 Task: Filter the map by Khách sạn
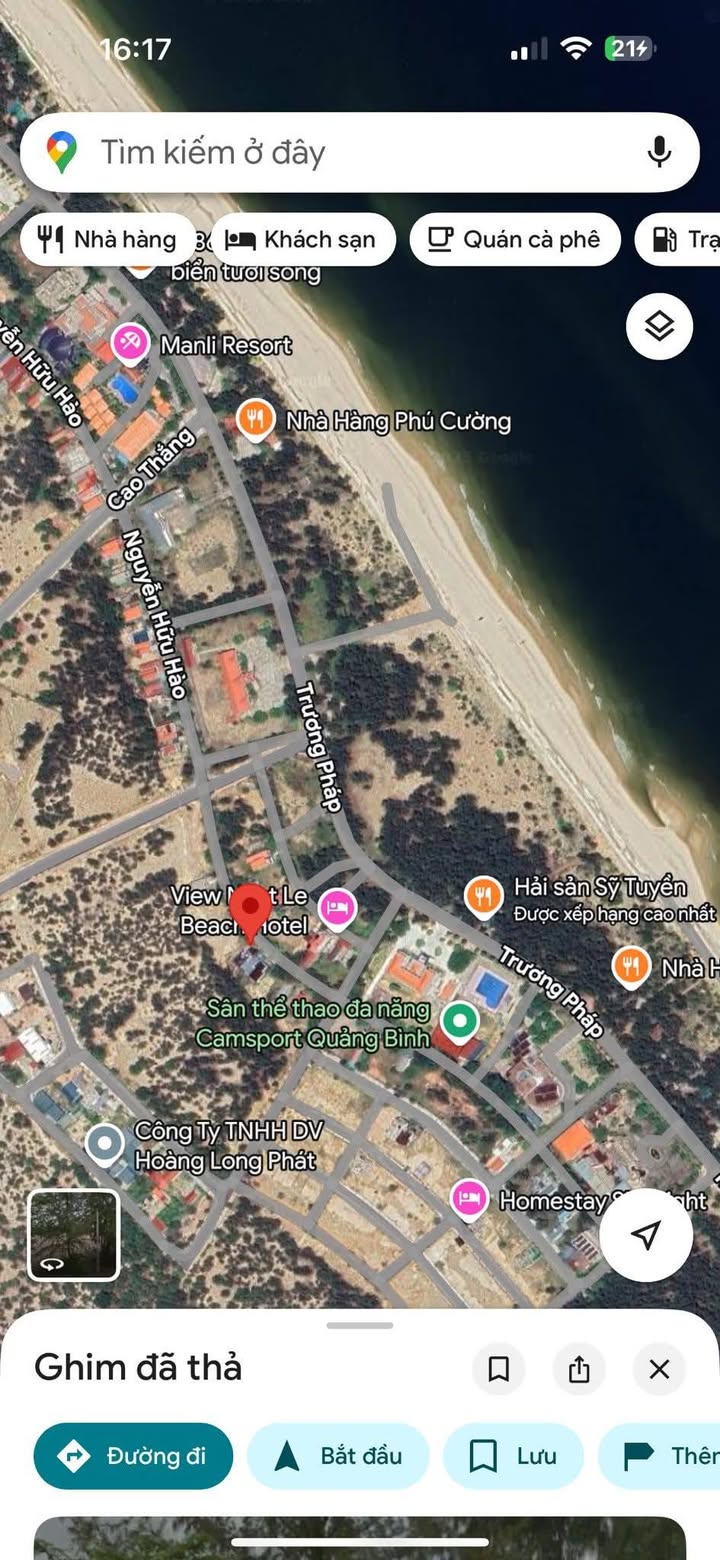click(303, 240)
